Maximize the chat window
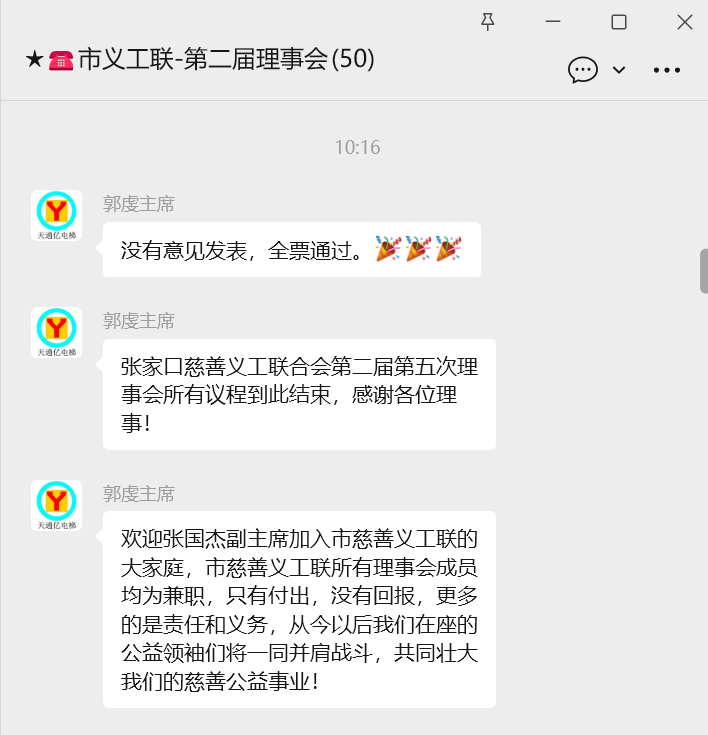Screen dimensions: 708x735 click(x=619, y=22)
